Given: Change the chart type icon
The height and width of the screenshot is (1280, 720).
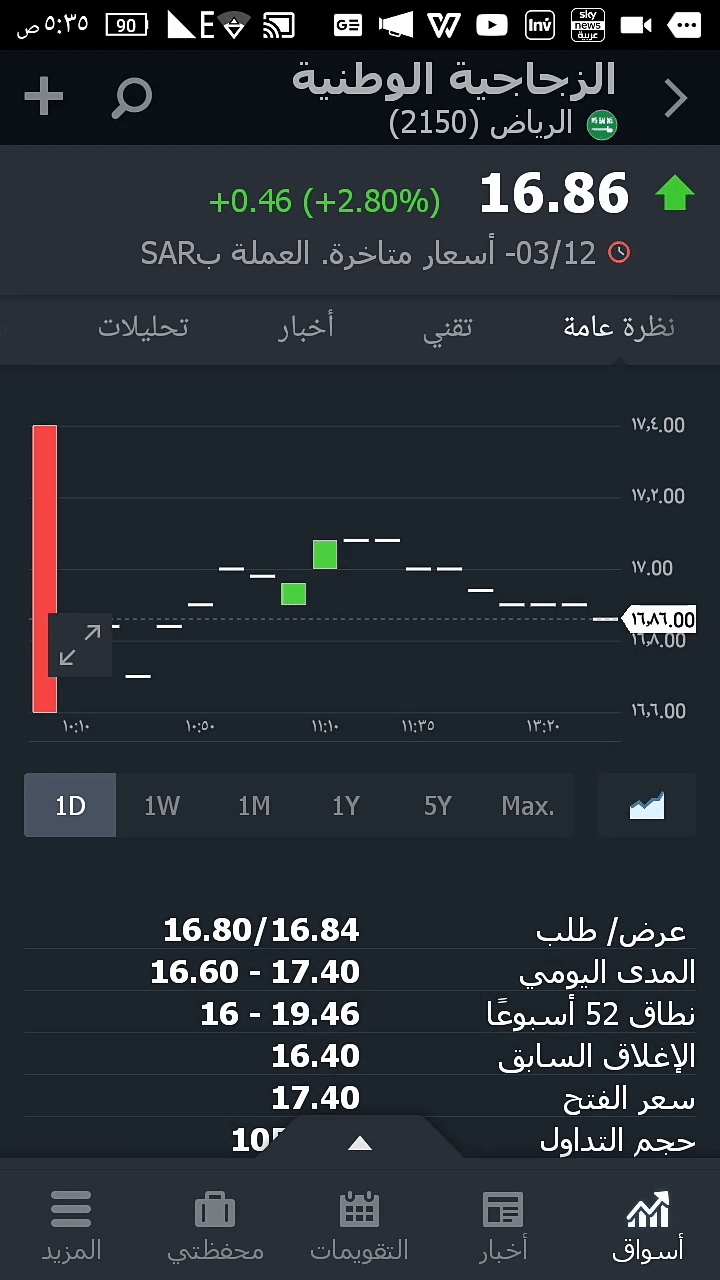Looking at the screenshot, I should click(647, 806).
